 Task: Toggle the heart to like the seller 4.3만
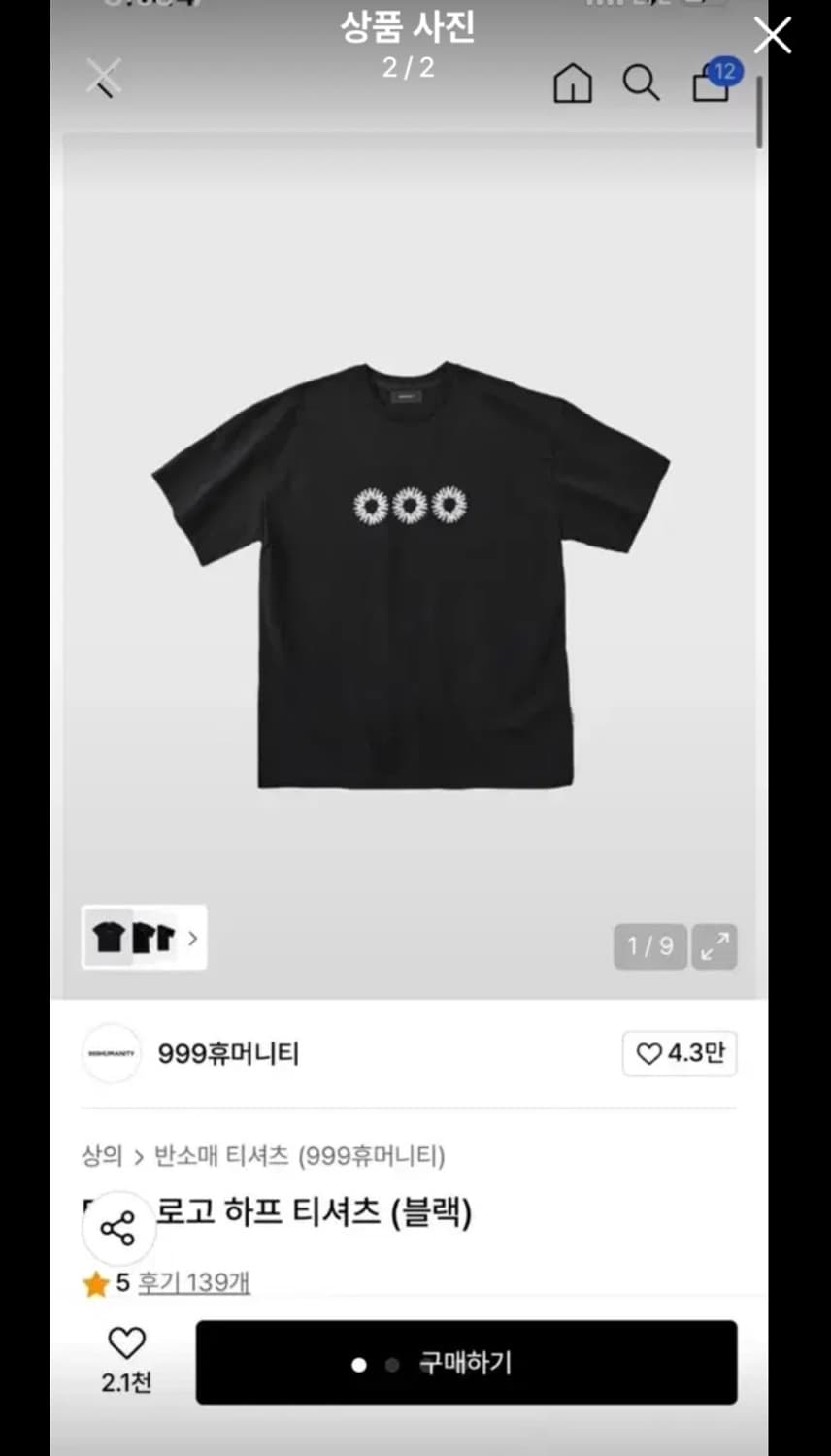pos(680,1053)
